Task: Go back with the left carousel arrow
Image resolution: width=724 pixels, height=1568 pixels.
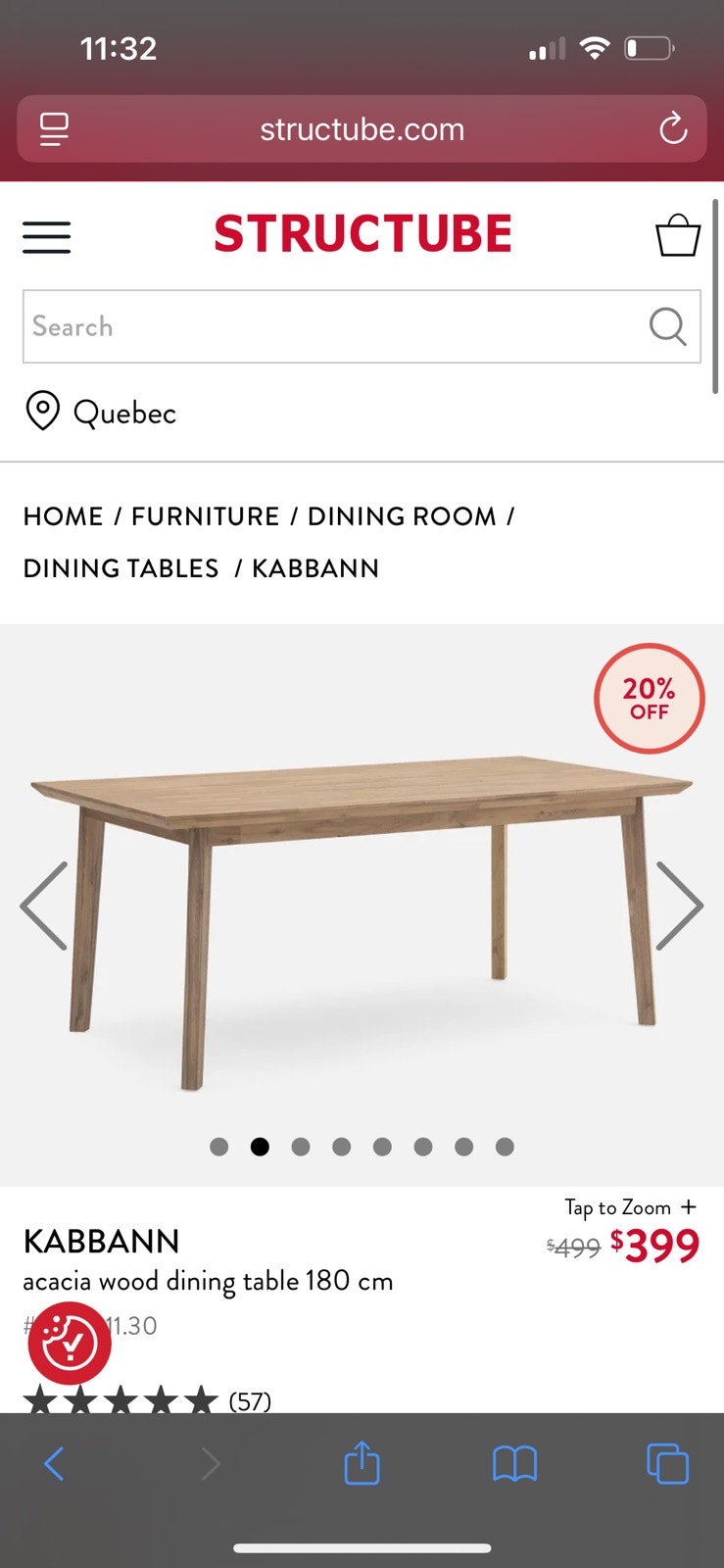Action: pos(43,904)
